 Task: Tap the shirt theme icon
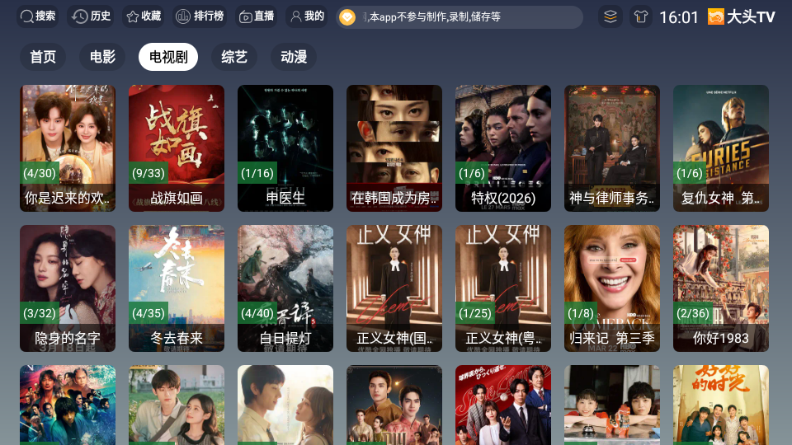coord(641,17)
